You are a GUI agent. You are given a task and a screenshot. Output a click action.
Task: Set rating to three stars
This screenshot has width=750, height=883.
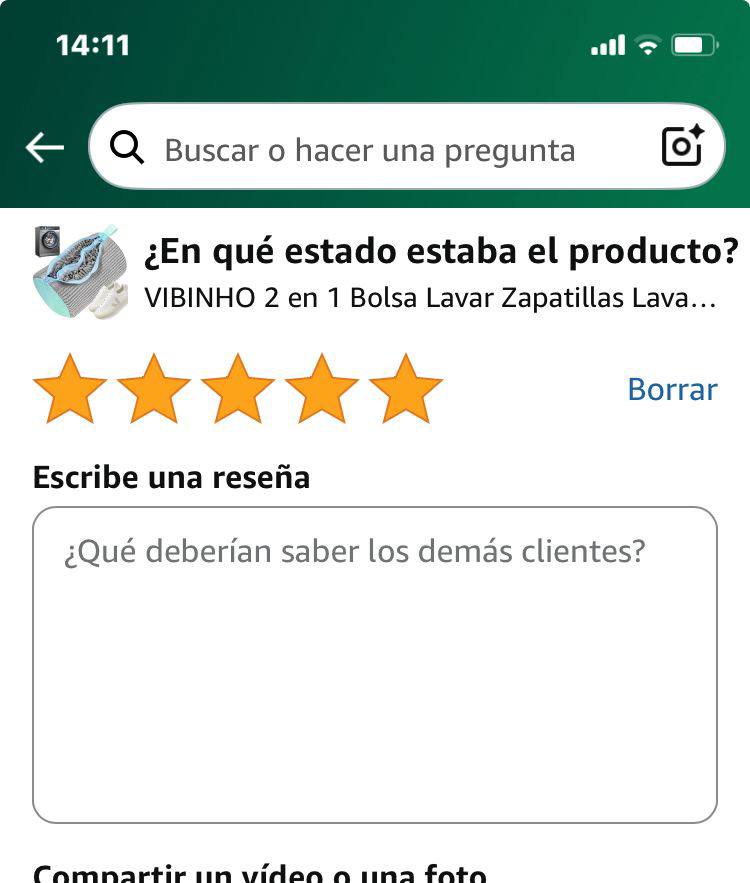click(238, 389)
